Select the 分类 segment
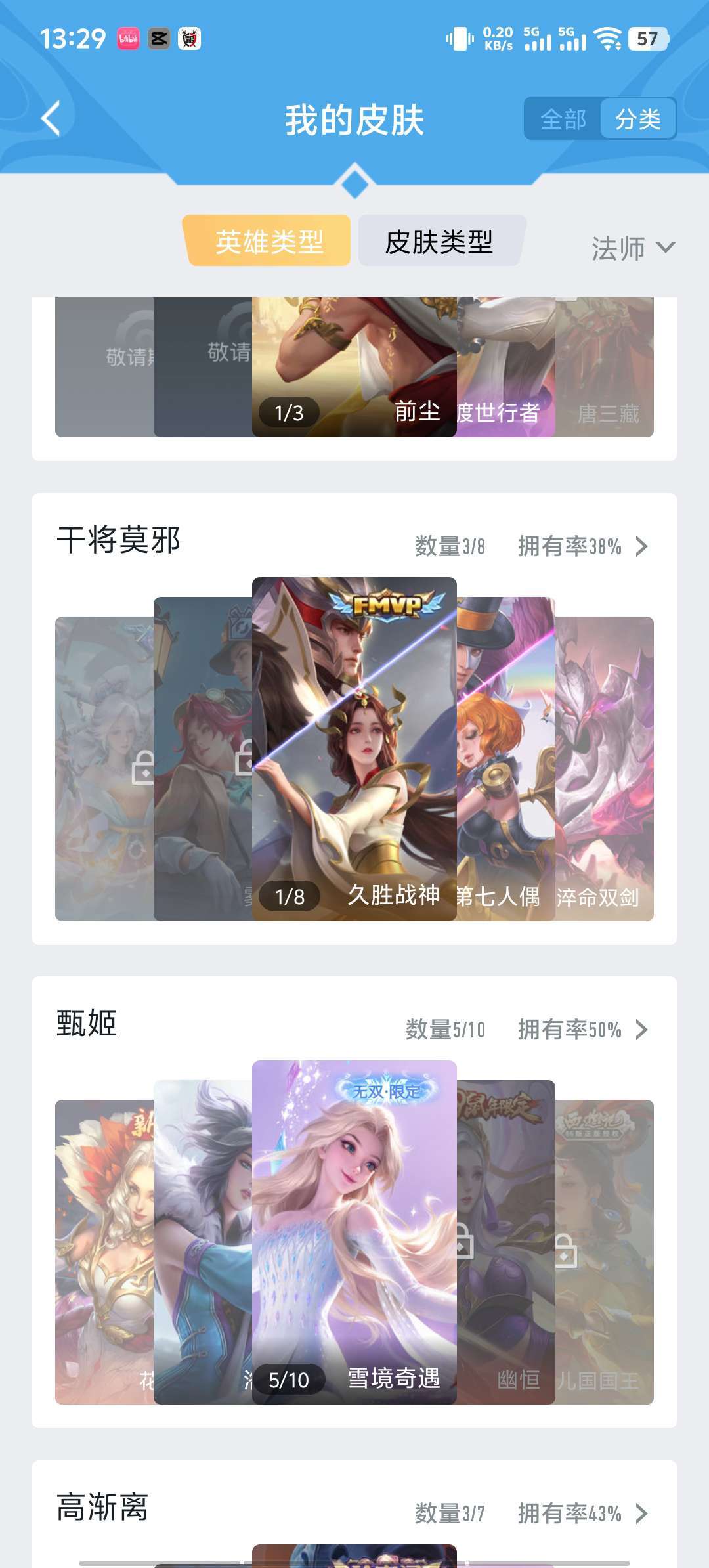 638,119
